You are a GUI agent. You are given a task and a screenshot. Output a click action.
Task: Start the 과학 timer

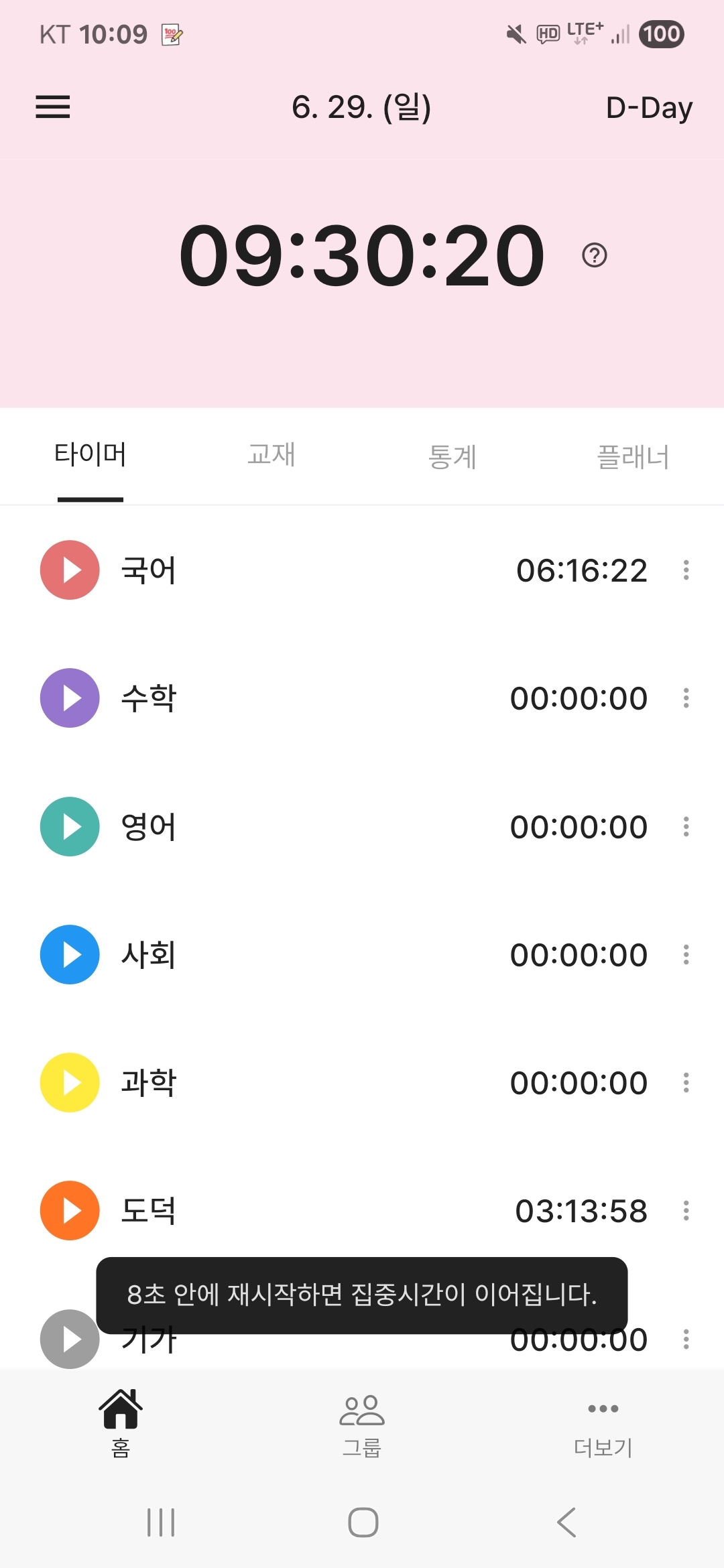[70, 1083]
